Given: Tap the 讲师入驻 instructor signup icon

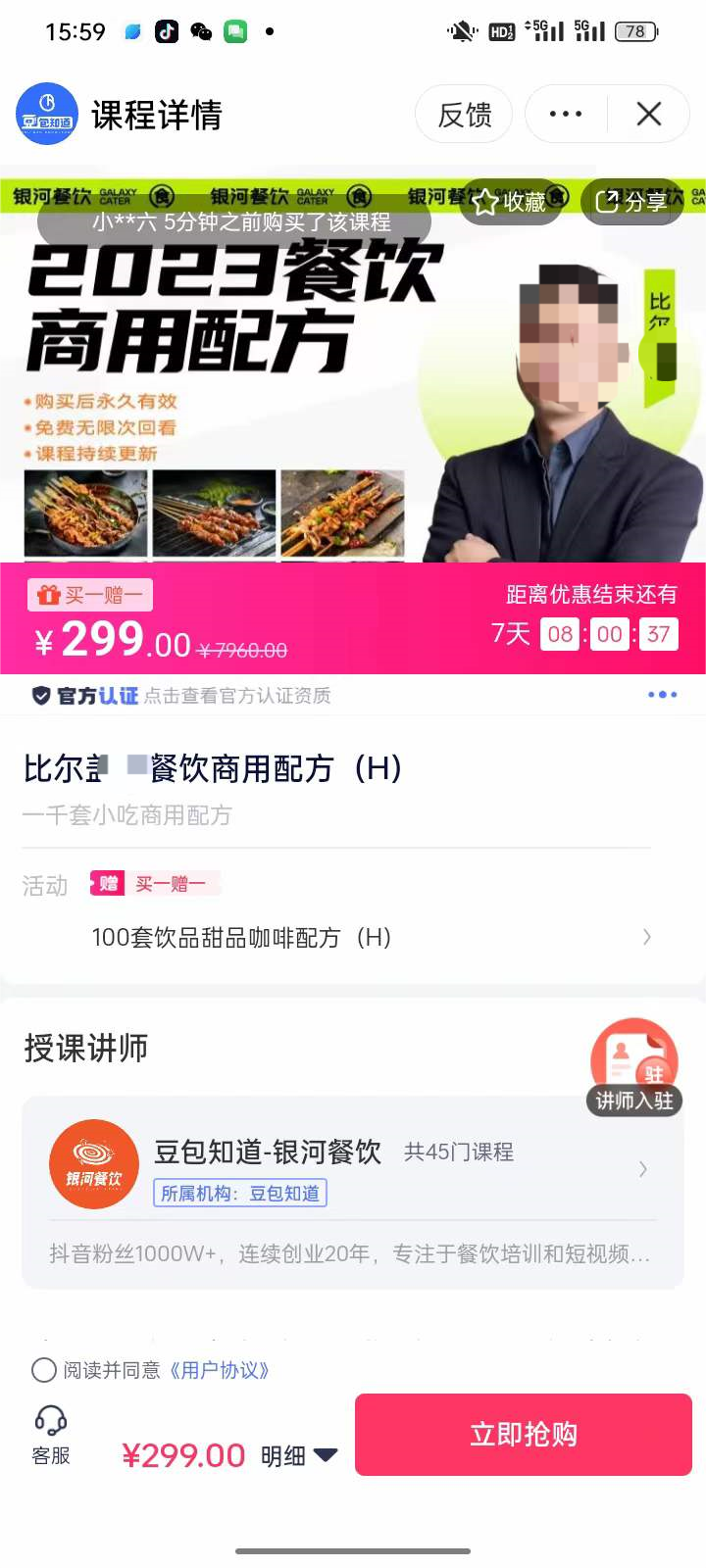Looking at the screenshot, I should coord(633,1058).
